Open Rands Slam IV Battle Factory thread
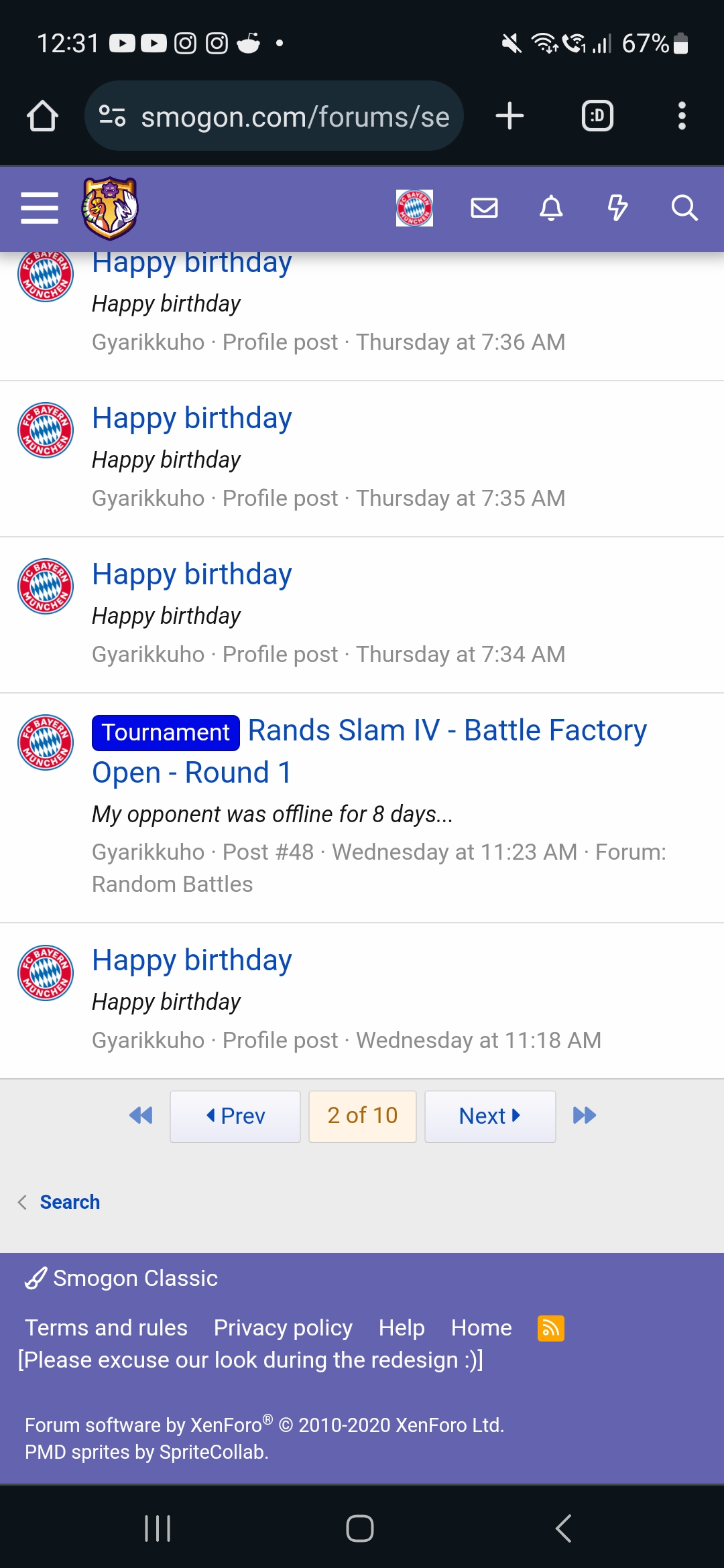The height and width of the screenshot is (1568, 724). 369,751
